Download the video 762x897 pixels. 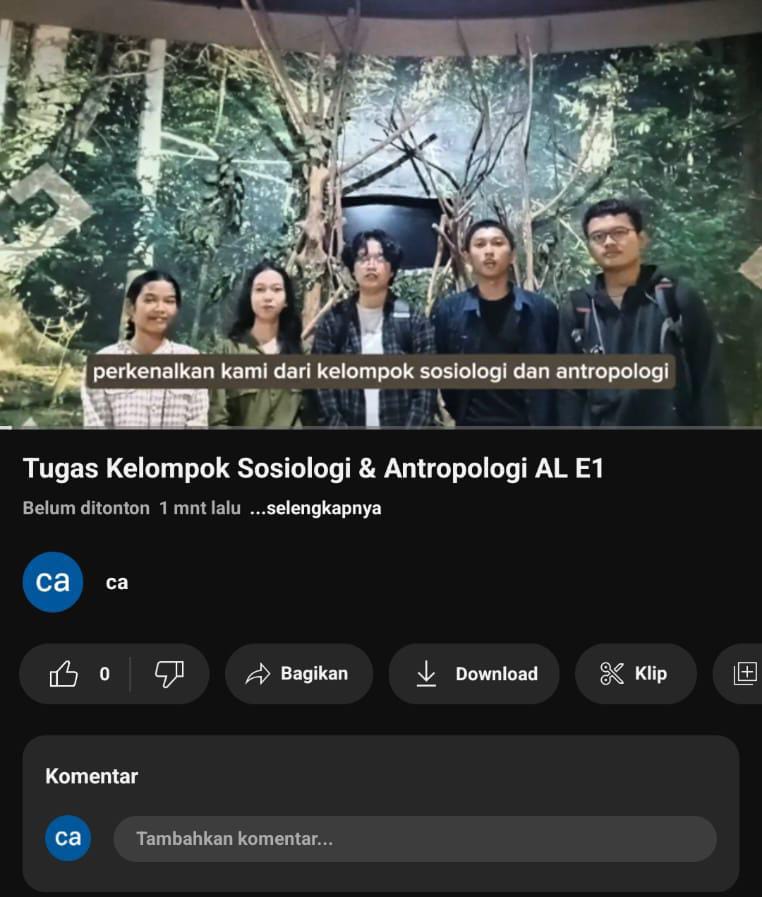[x=475, y=674]
